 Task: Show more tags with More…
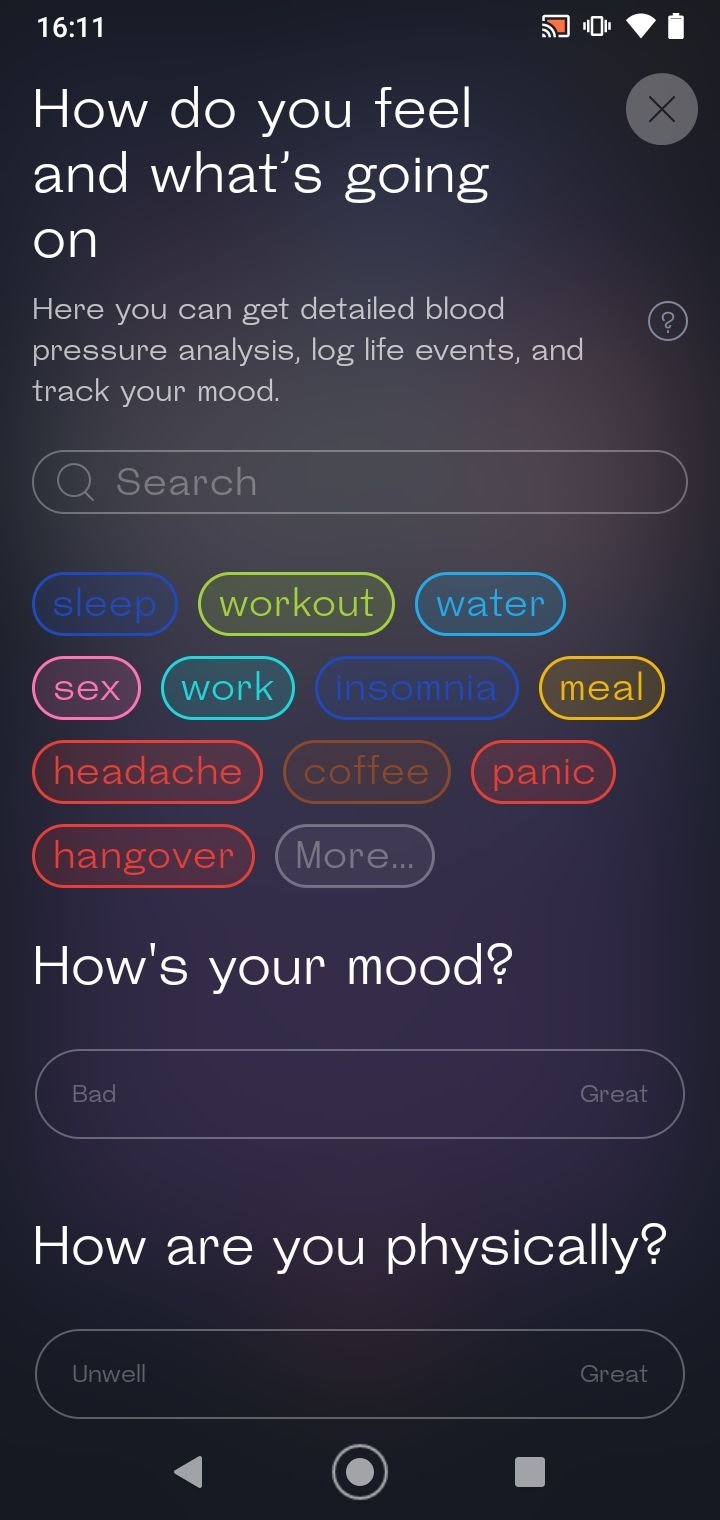[x=354, y=856]
